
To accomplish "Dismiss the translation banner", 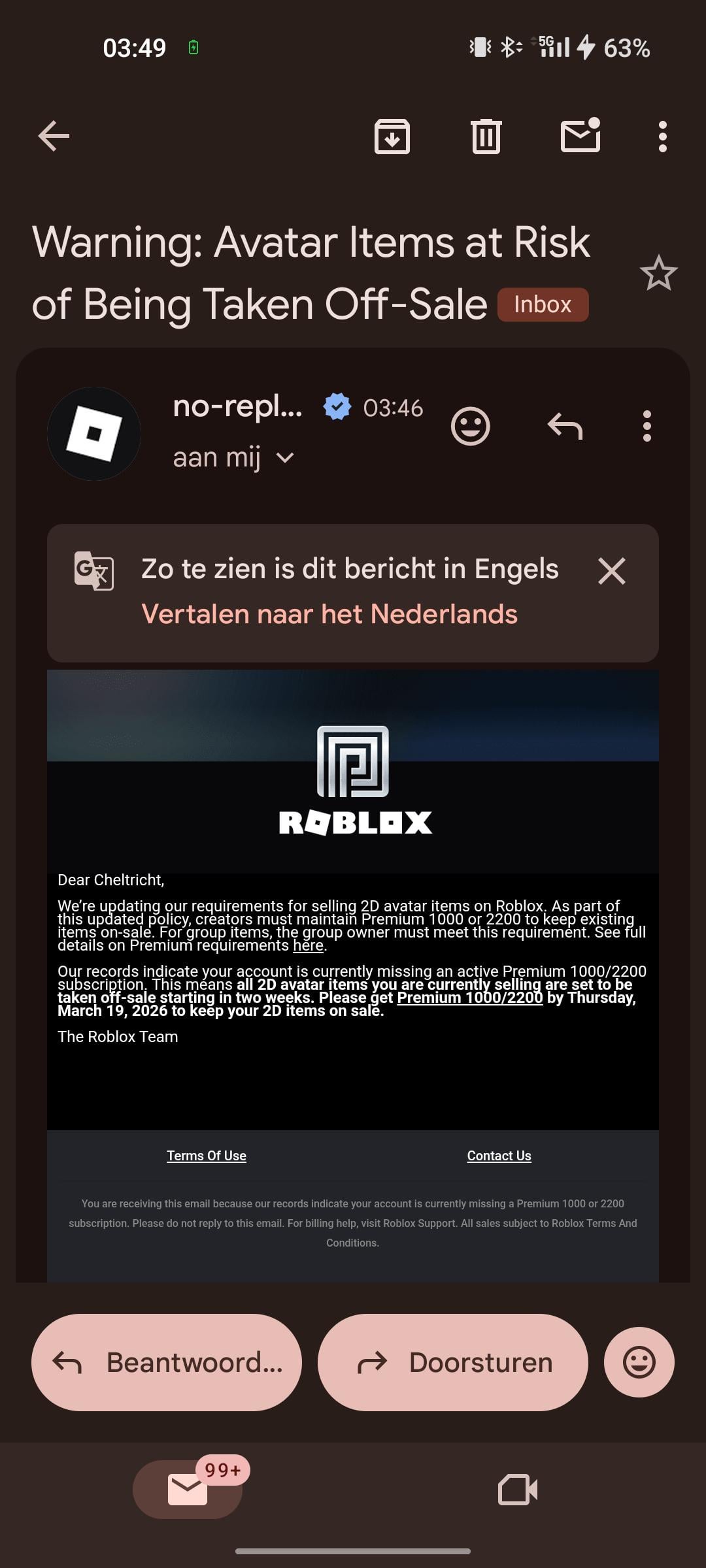I will (612, 571).
